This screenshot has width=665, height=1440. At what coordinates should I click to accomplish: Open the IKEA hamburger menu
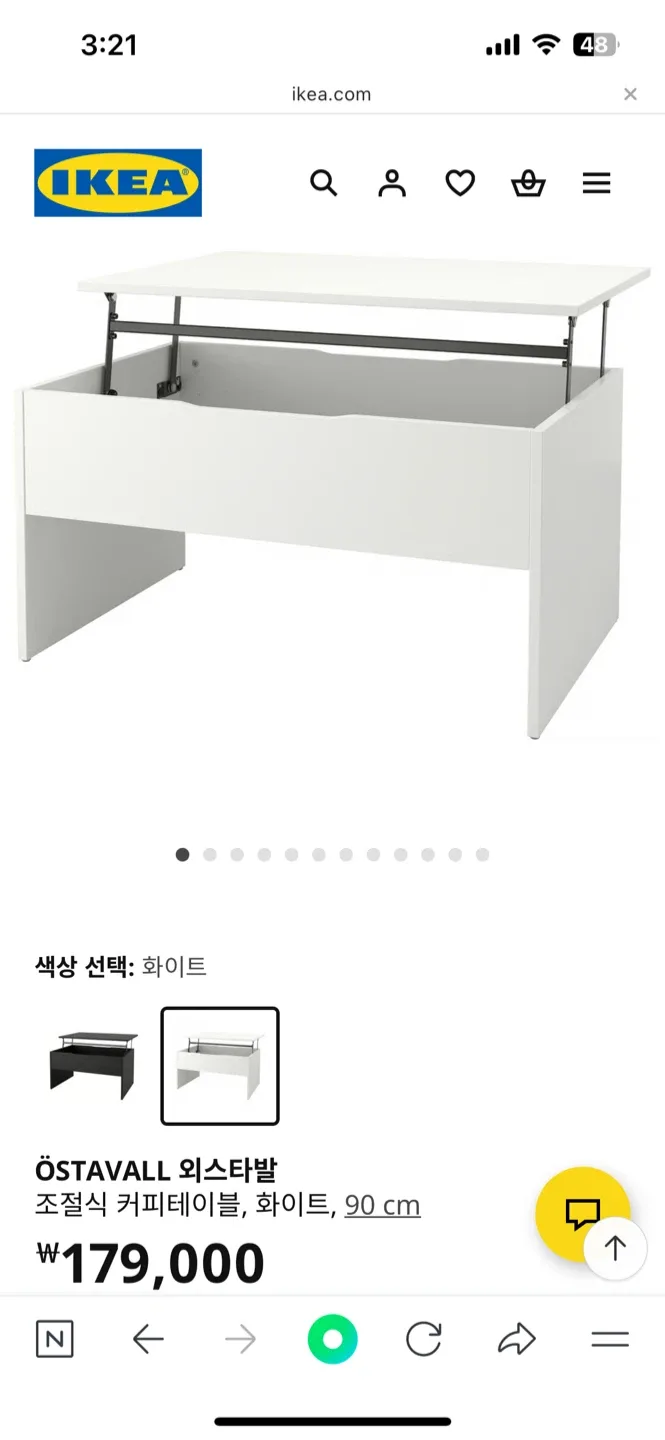[597, 183]
